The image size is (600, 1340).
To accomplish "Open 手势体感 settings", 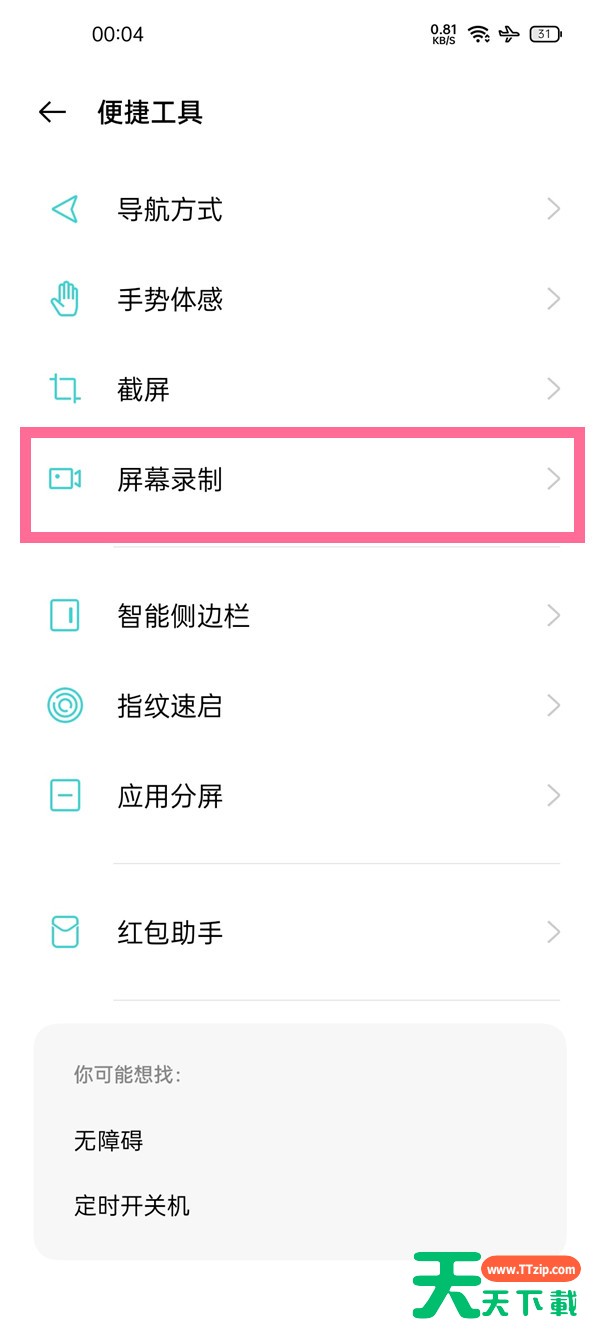I will [300, 299].
